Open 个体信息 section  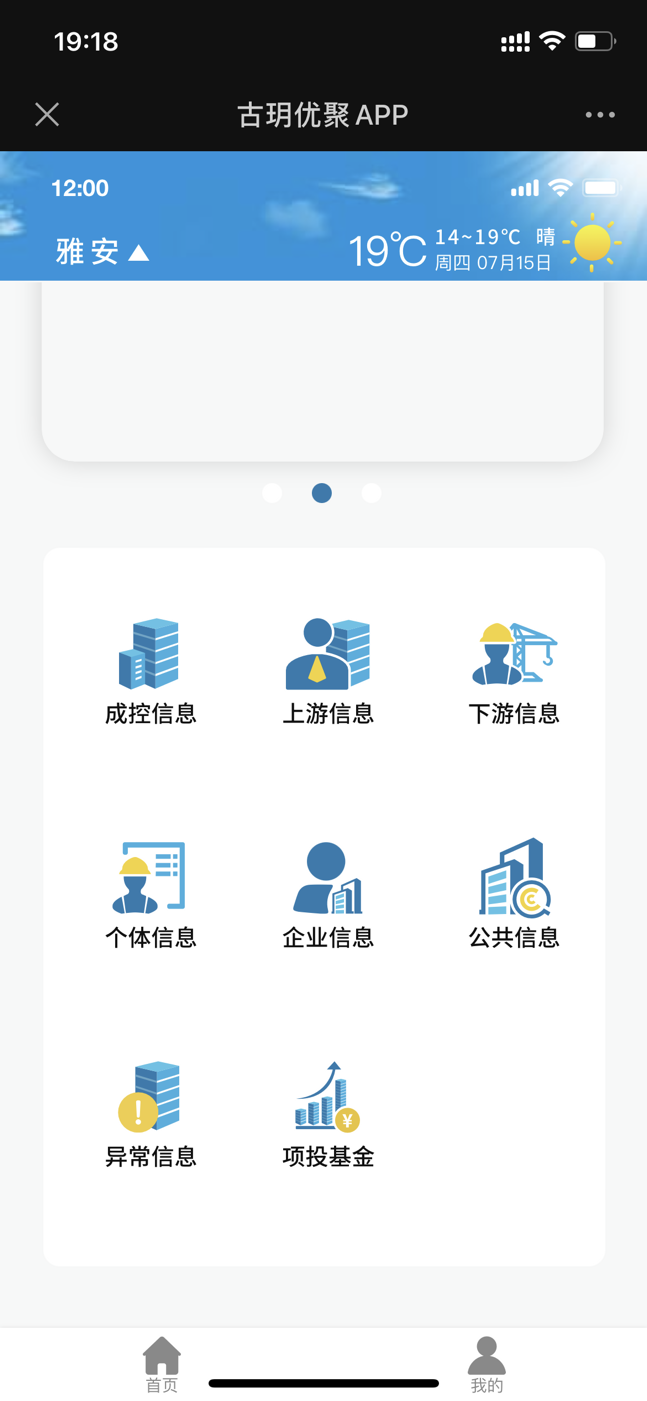151,894
